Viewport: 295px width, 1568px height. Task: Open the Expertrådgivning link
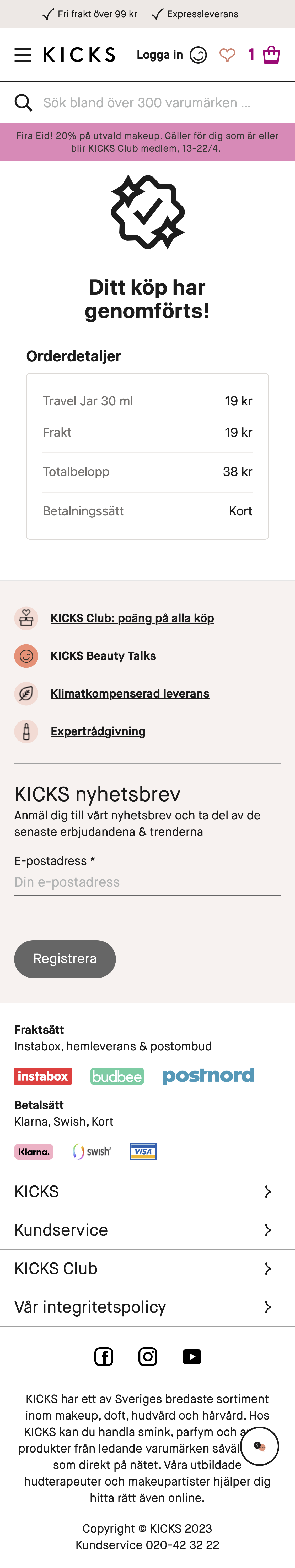tap(98, 732)
